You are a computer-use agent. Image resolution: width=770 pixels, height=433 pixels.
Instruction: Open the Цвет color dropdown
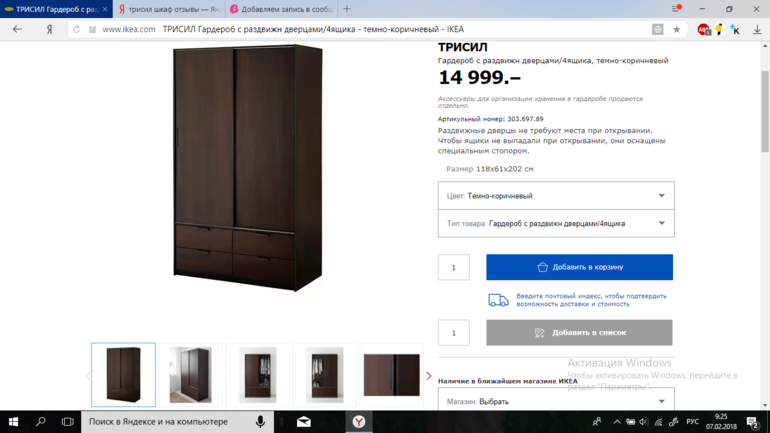(555, 196)
